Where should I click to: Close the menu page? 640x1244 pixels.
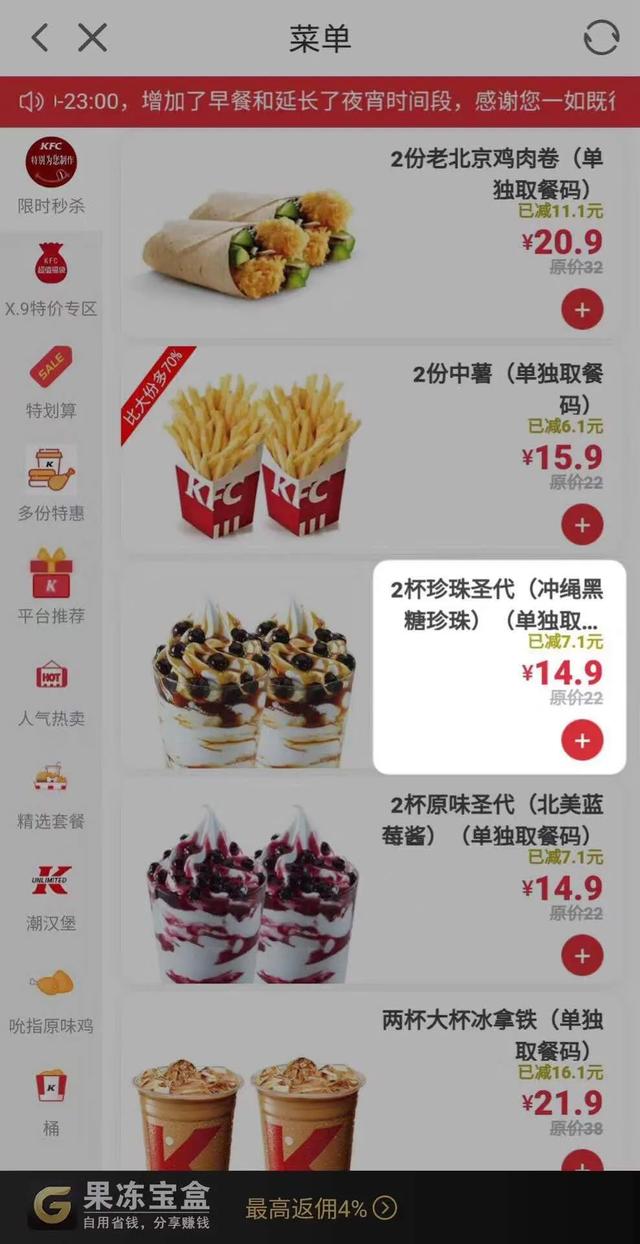point(92,38)
